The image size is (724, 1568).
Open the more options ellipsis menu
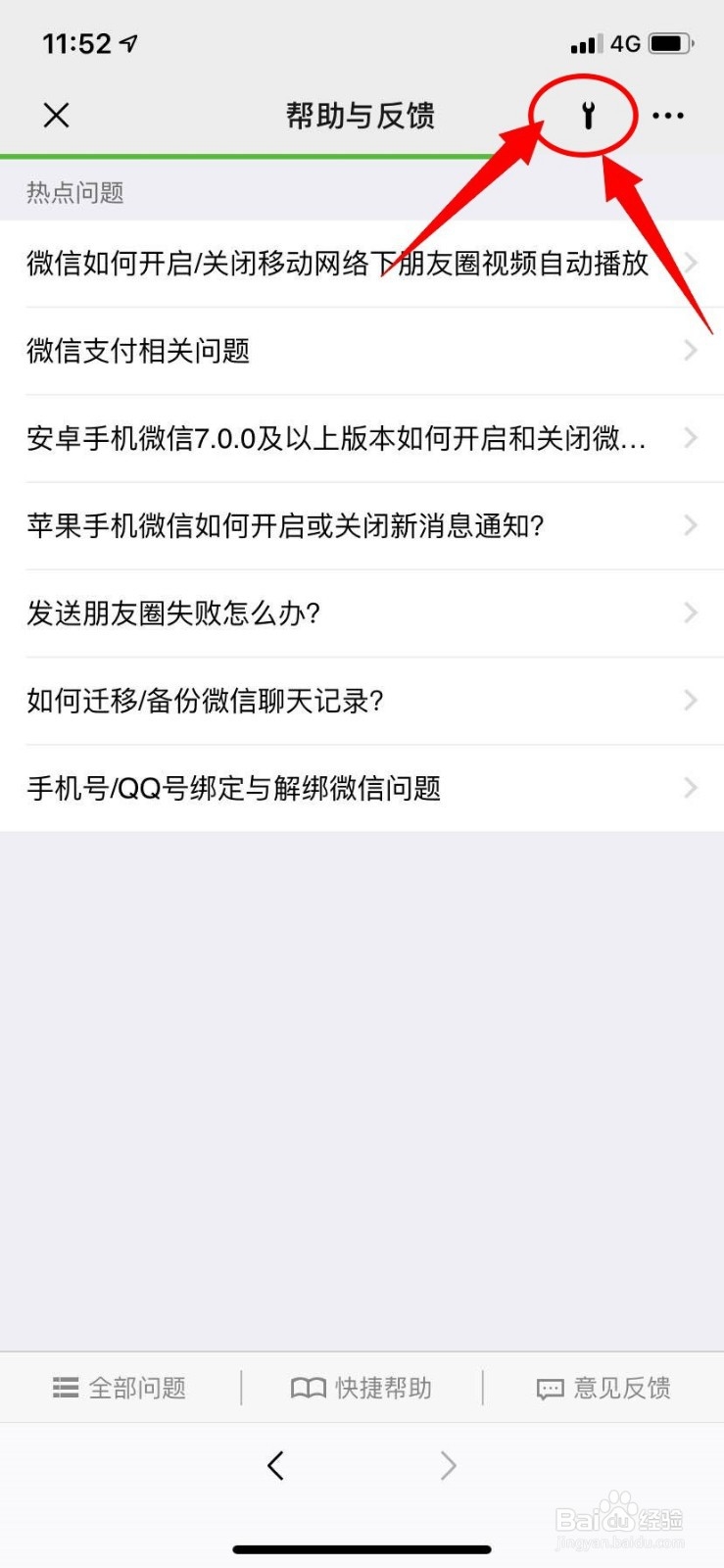[669, 115]
